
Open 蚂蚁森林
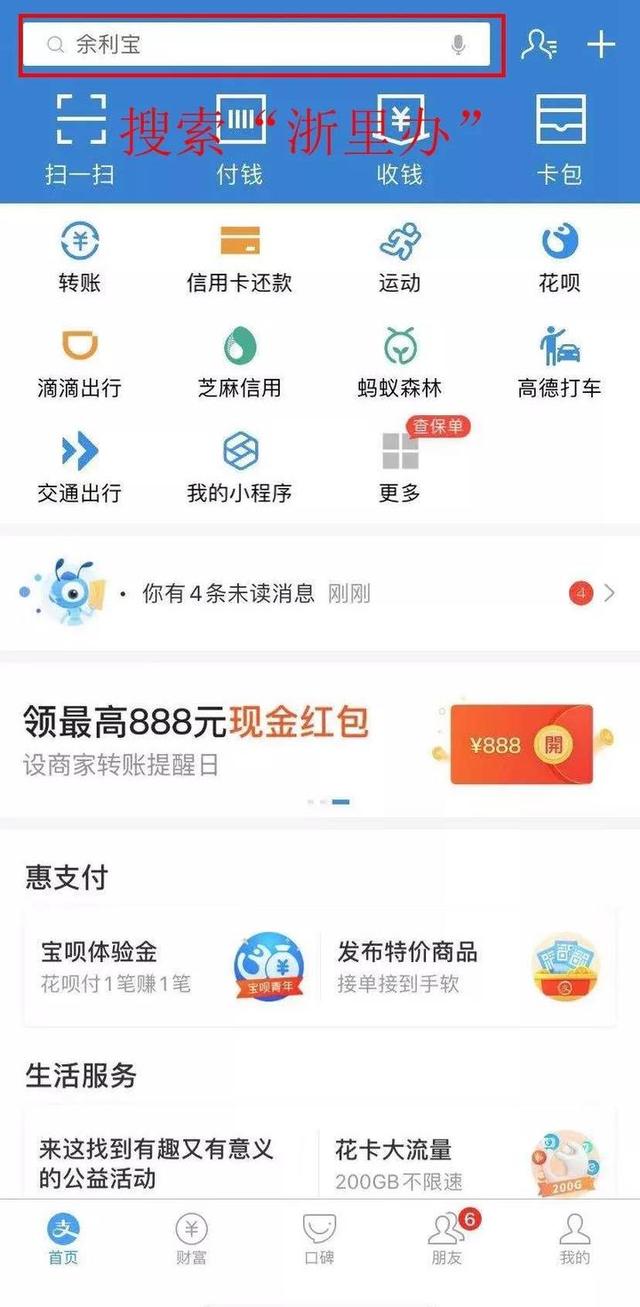pos(399,362)
